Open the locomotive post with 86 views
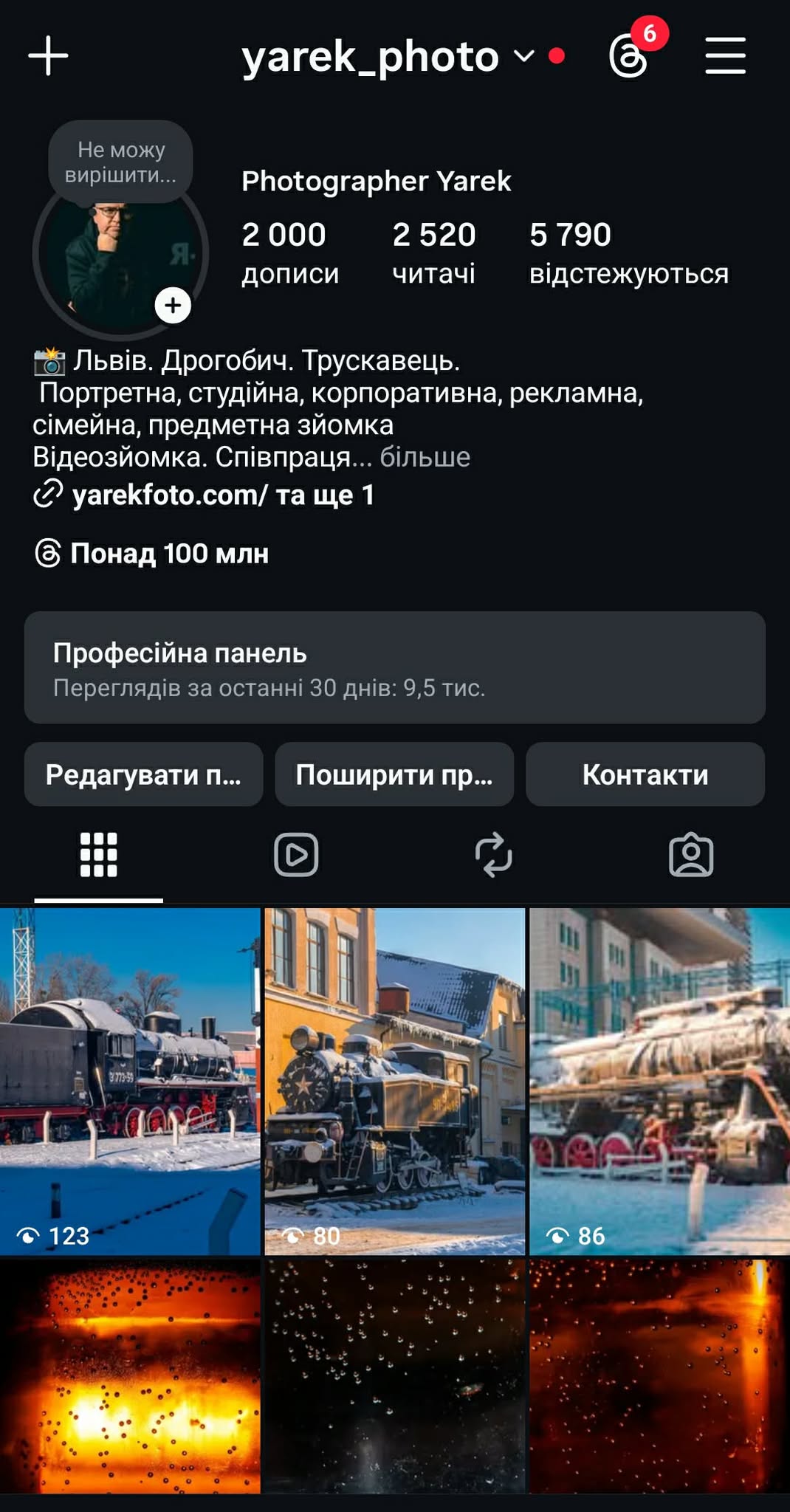 pyautogui.click(x=659, y=1081)
